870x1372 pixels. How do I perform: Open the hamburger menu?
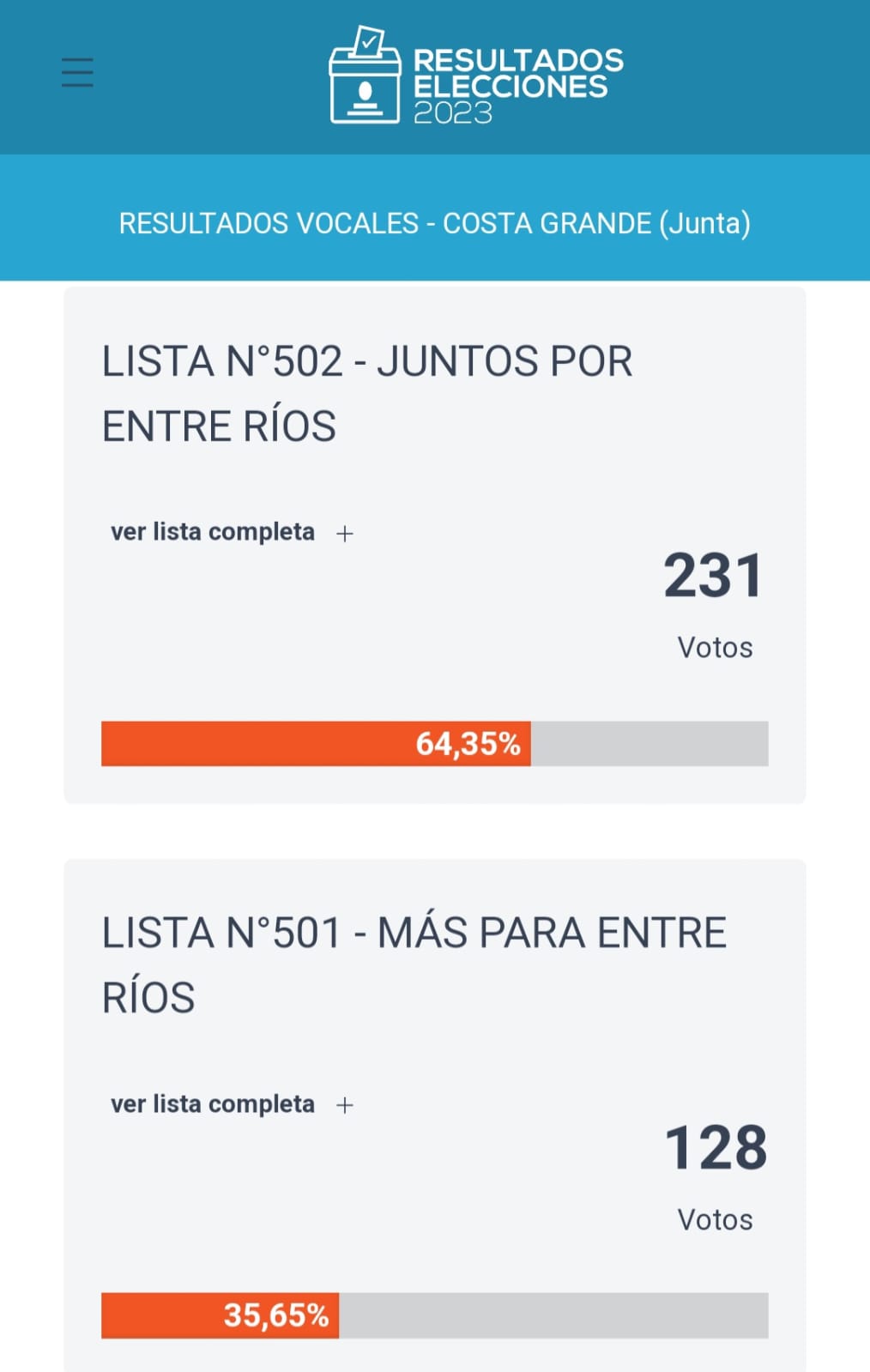pyautogui.click(x=77, y=73)
